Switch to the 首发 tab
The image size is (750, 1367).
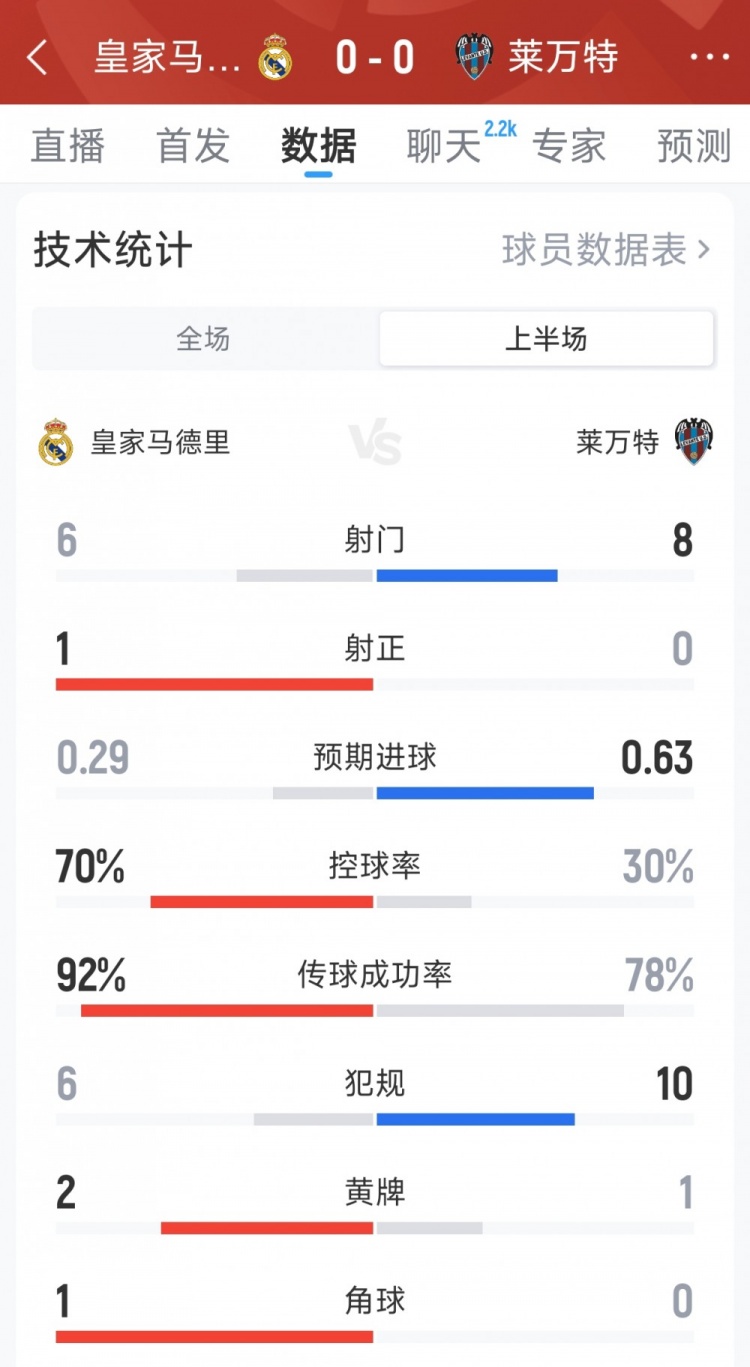(x=193, y=146)
